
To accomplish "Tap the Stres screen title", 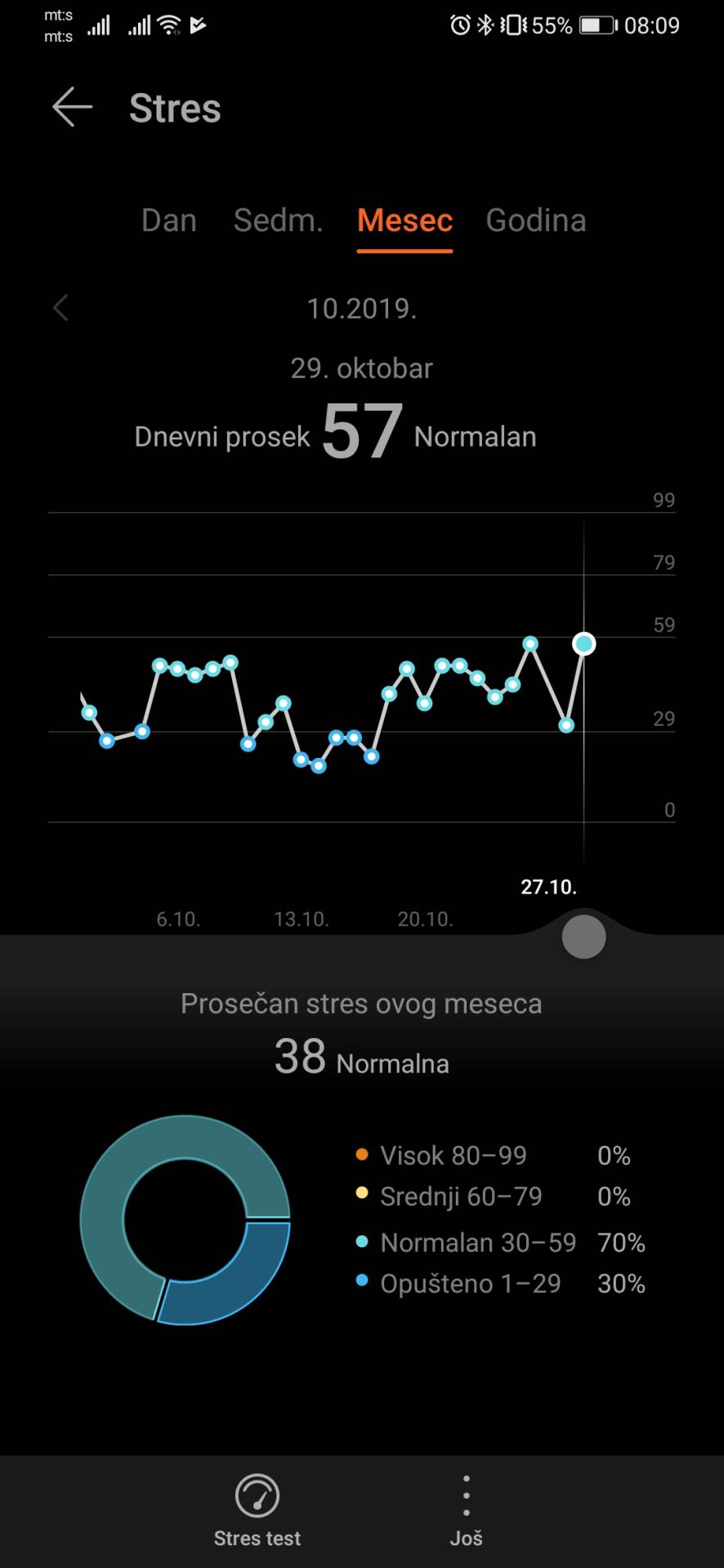I will [x=175, y=107].
